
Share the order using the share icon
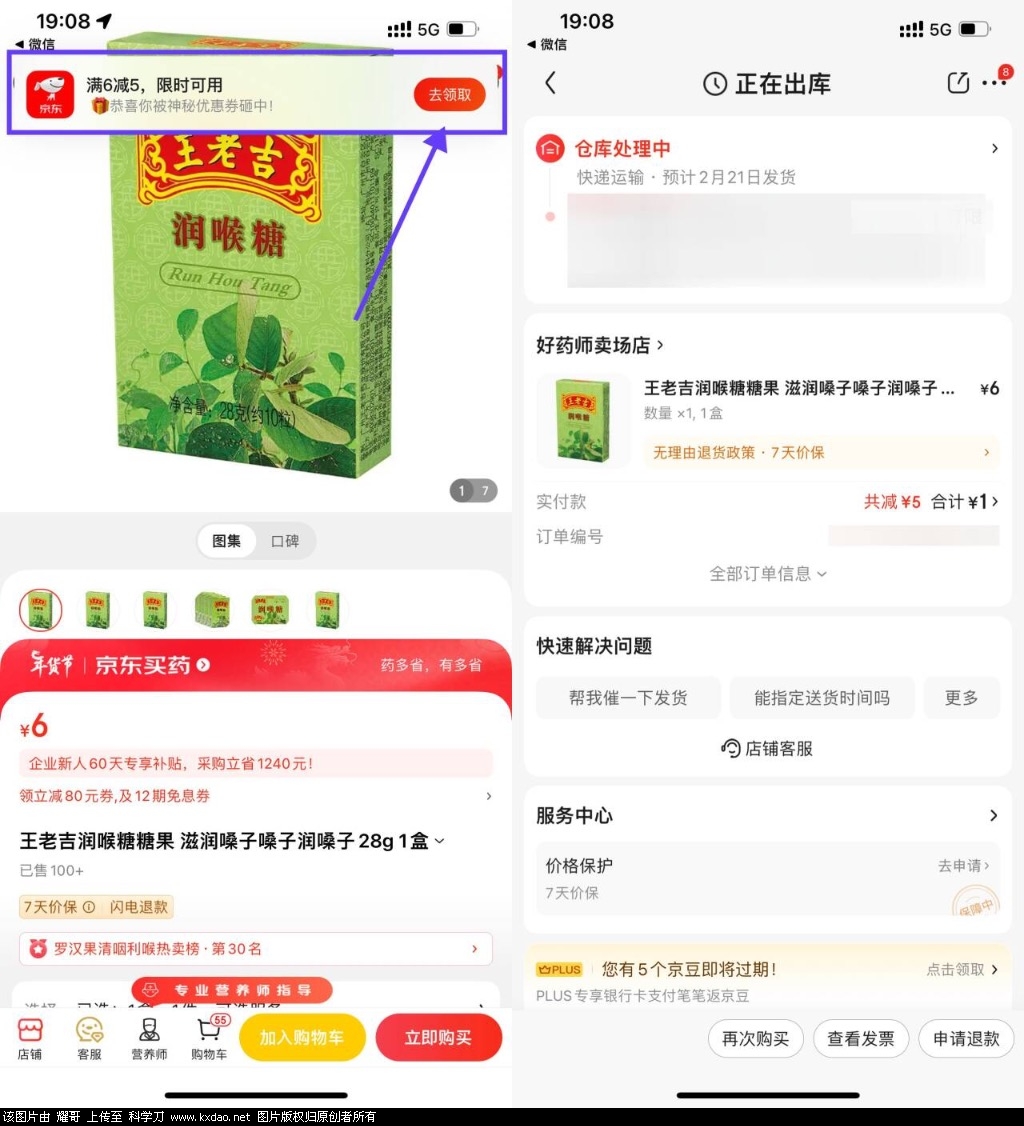[x=958, y=83]
